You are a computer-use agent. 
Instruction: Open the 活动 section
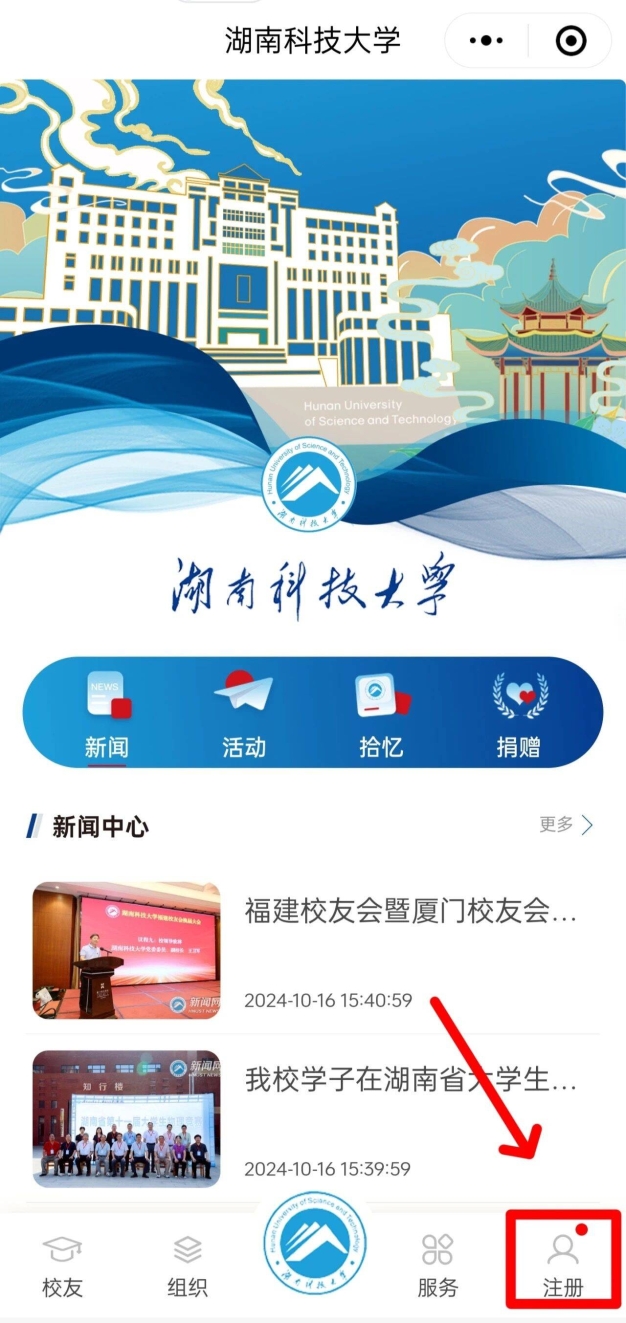click(x=243, y=715)
